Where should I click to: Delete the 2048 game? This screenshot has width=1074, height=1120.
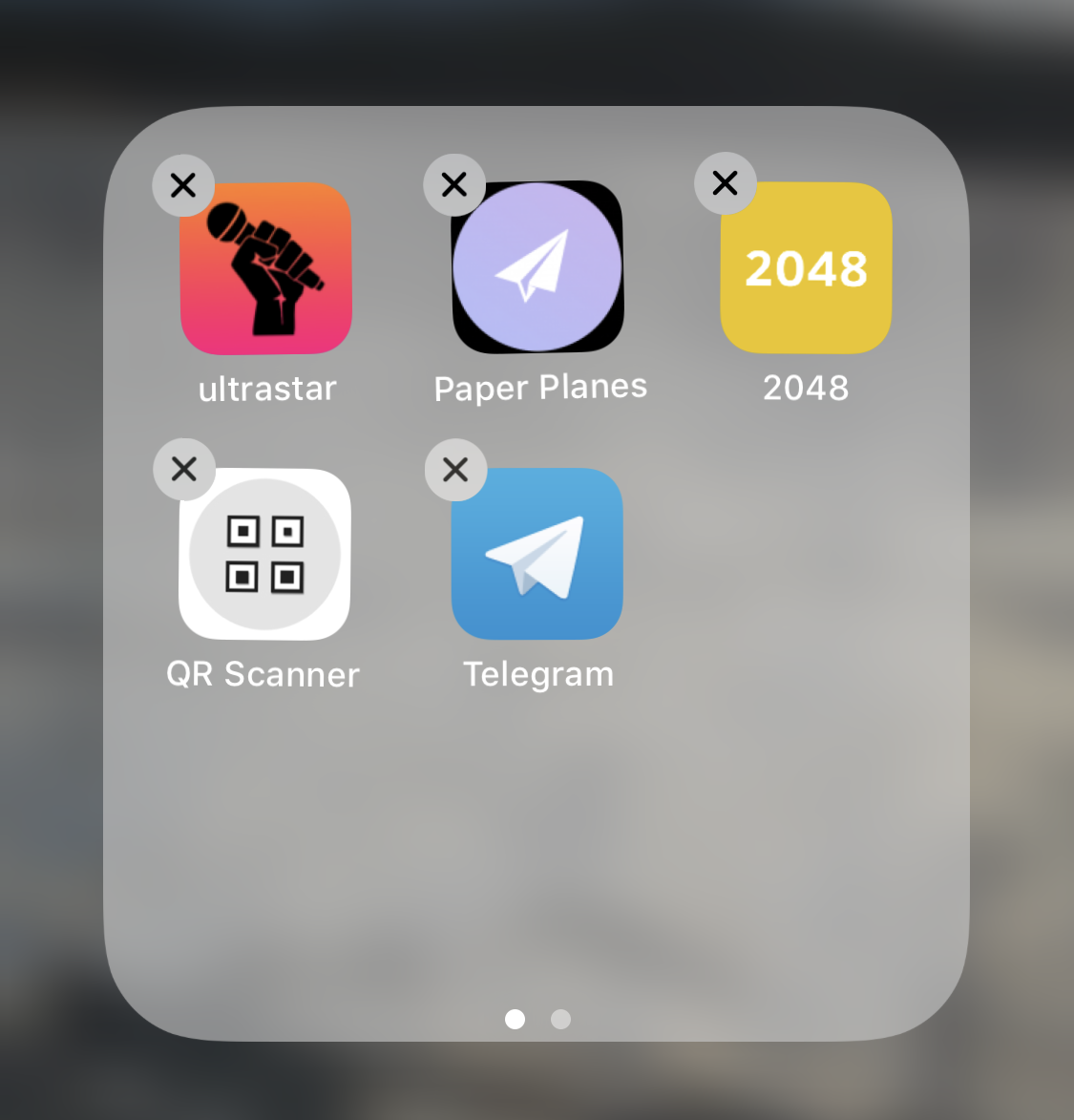(726, 183)
